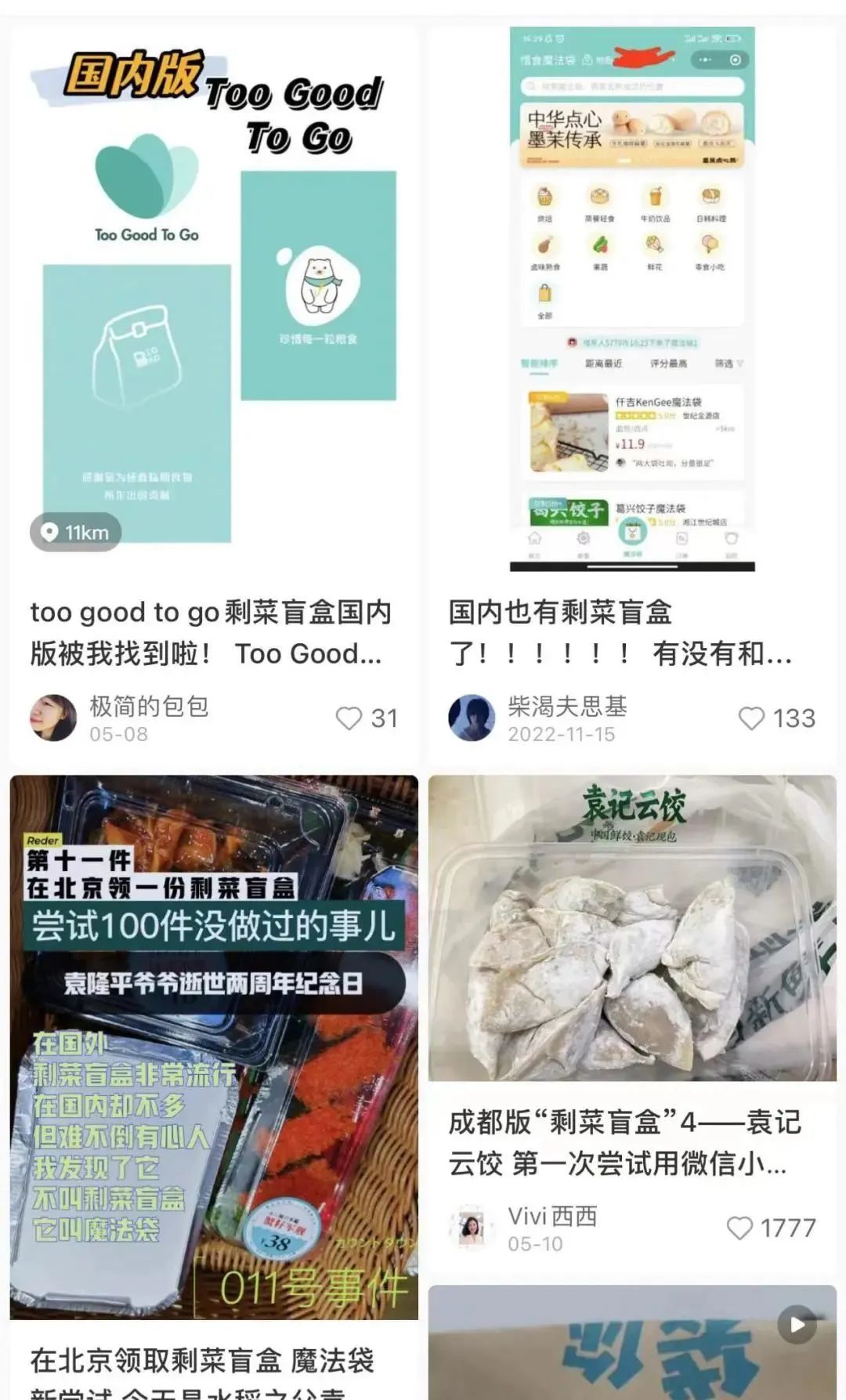This screenshot has height=1400, width=846.
Task: View 极简的包包's profile
Action: coord(53,718)
